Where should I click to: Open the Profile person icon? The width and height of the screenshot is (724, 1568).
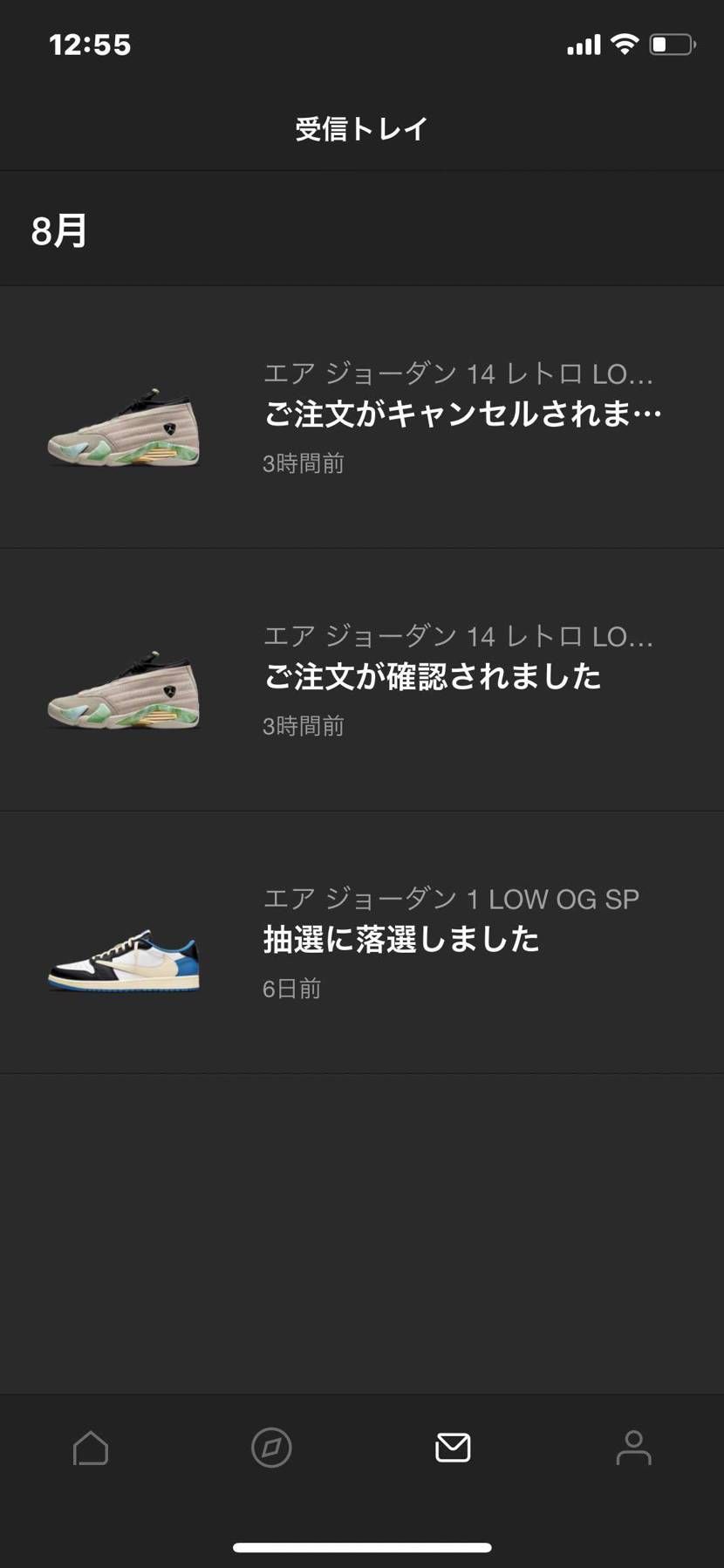click(x=632, y=1447)
